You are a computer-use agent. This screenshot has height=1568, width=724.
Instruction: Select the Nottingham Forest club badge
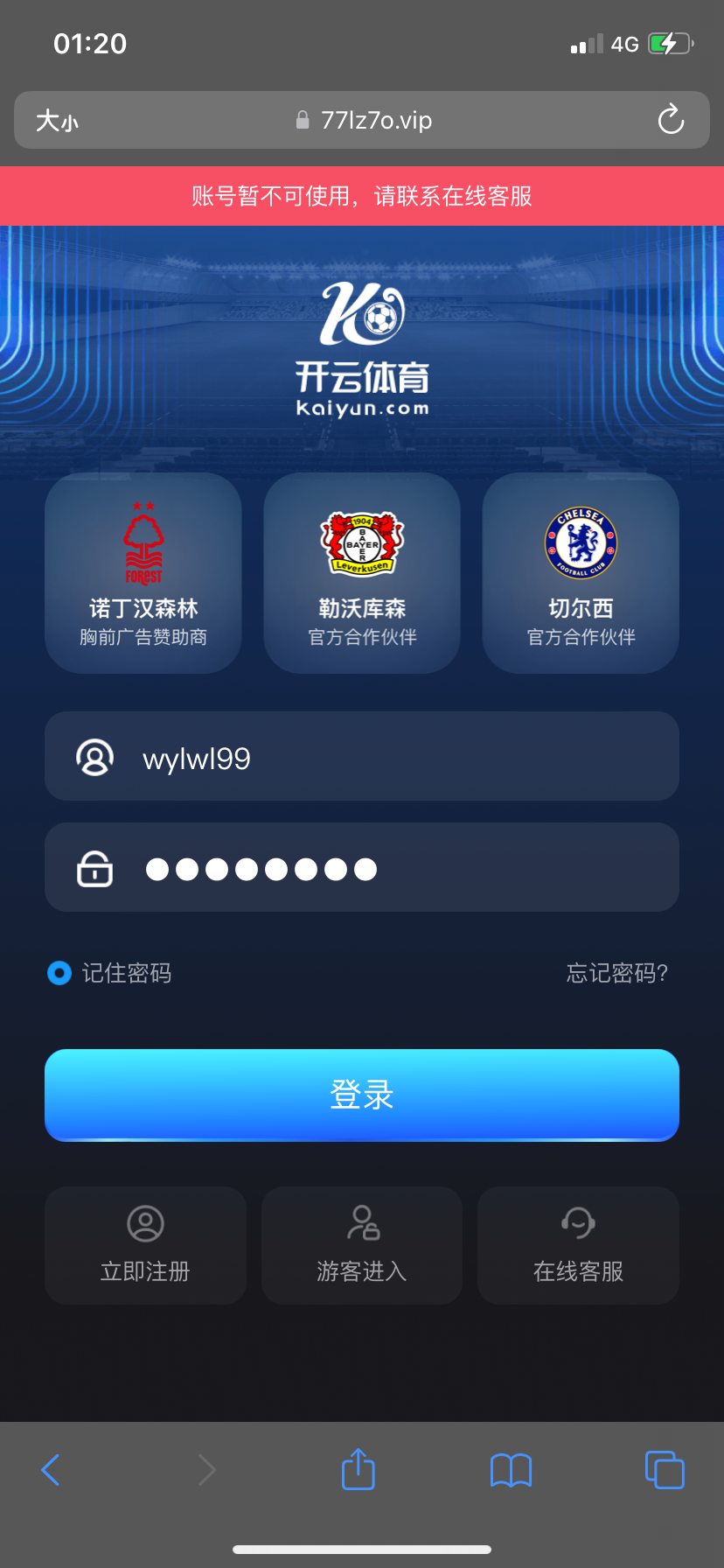[x=143, y=541]
